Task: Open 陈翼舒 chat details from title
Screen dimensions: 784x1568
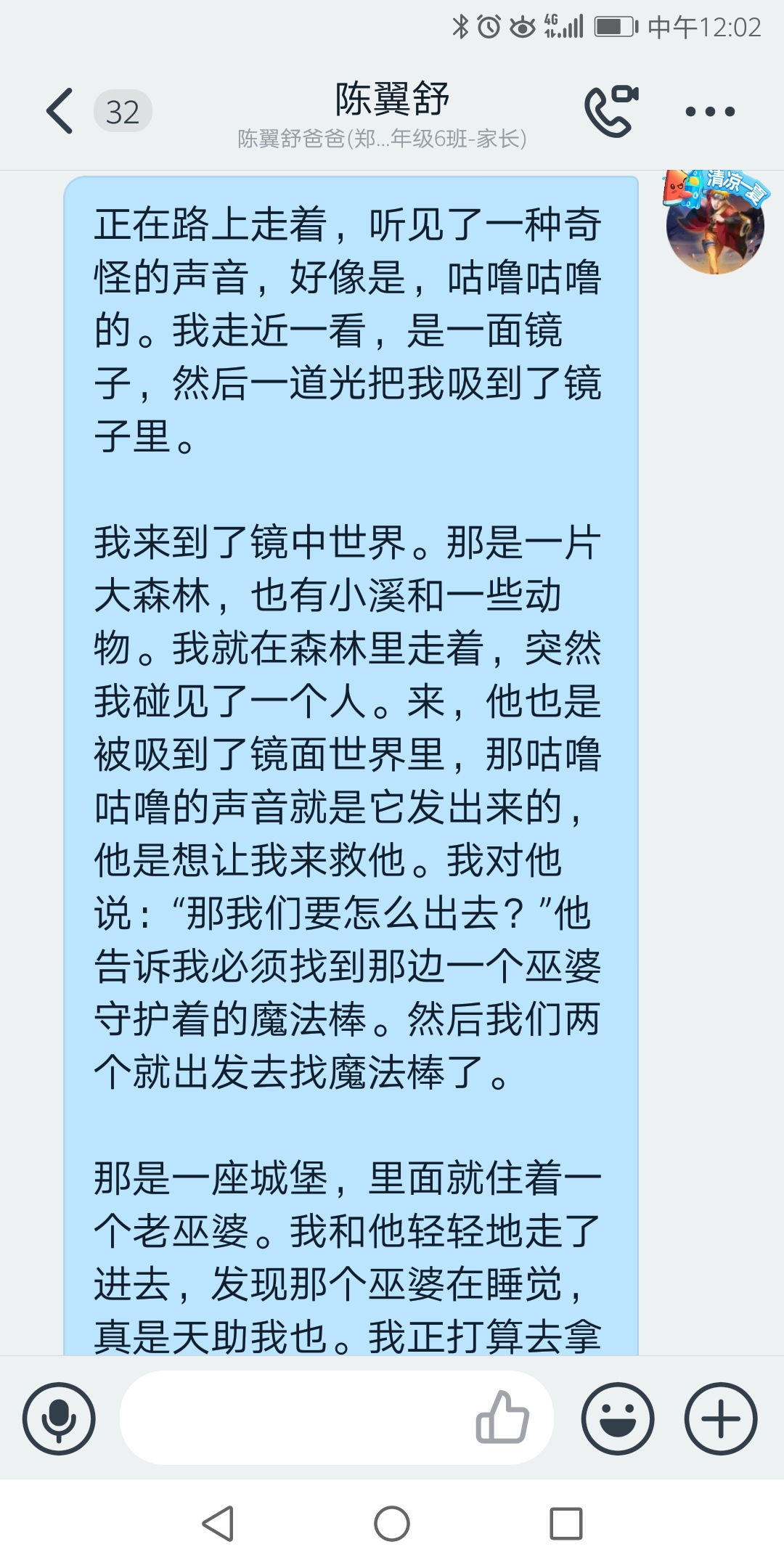Action: [392, 99]
